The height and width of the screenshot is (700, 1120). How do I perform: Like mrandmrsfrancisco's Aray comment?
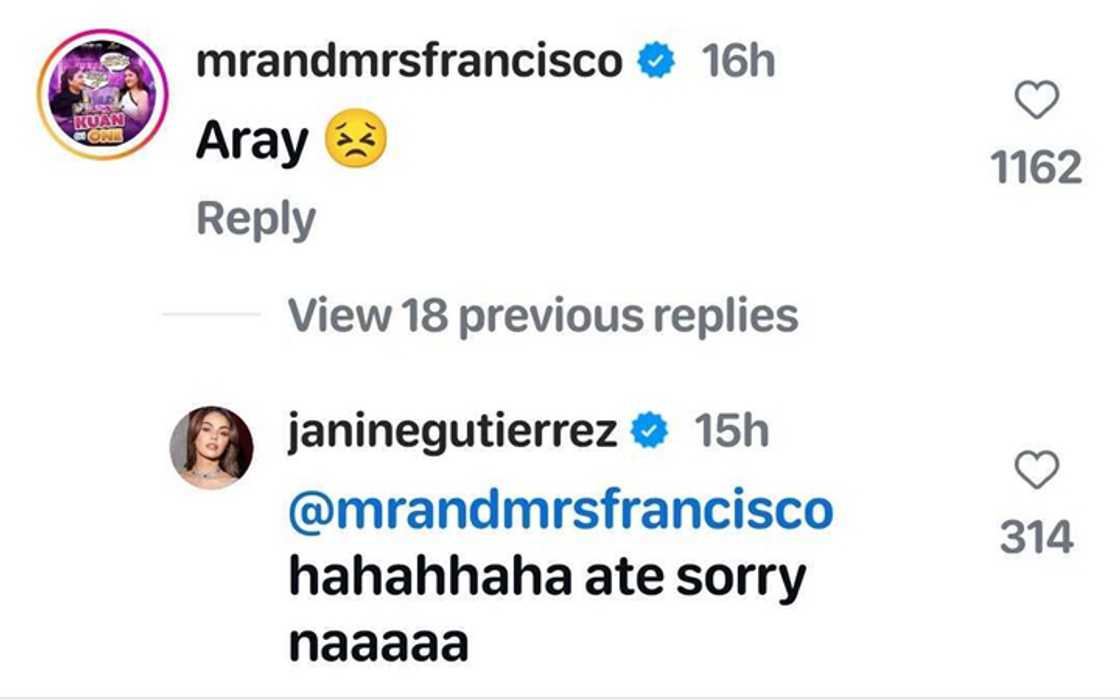[1036, 100]
